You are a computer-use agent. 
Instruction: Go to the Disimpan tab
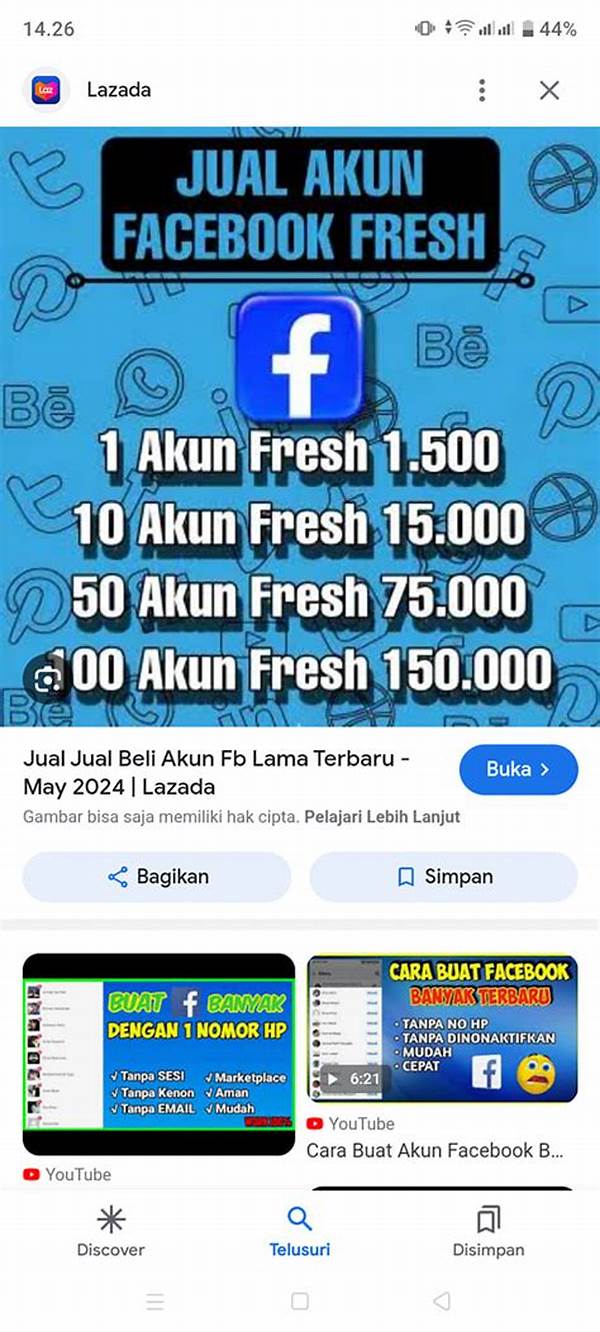coord(488,1231)
